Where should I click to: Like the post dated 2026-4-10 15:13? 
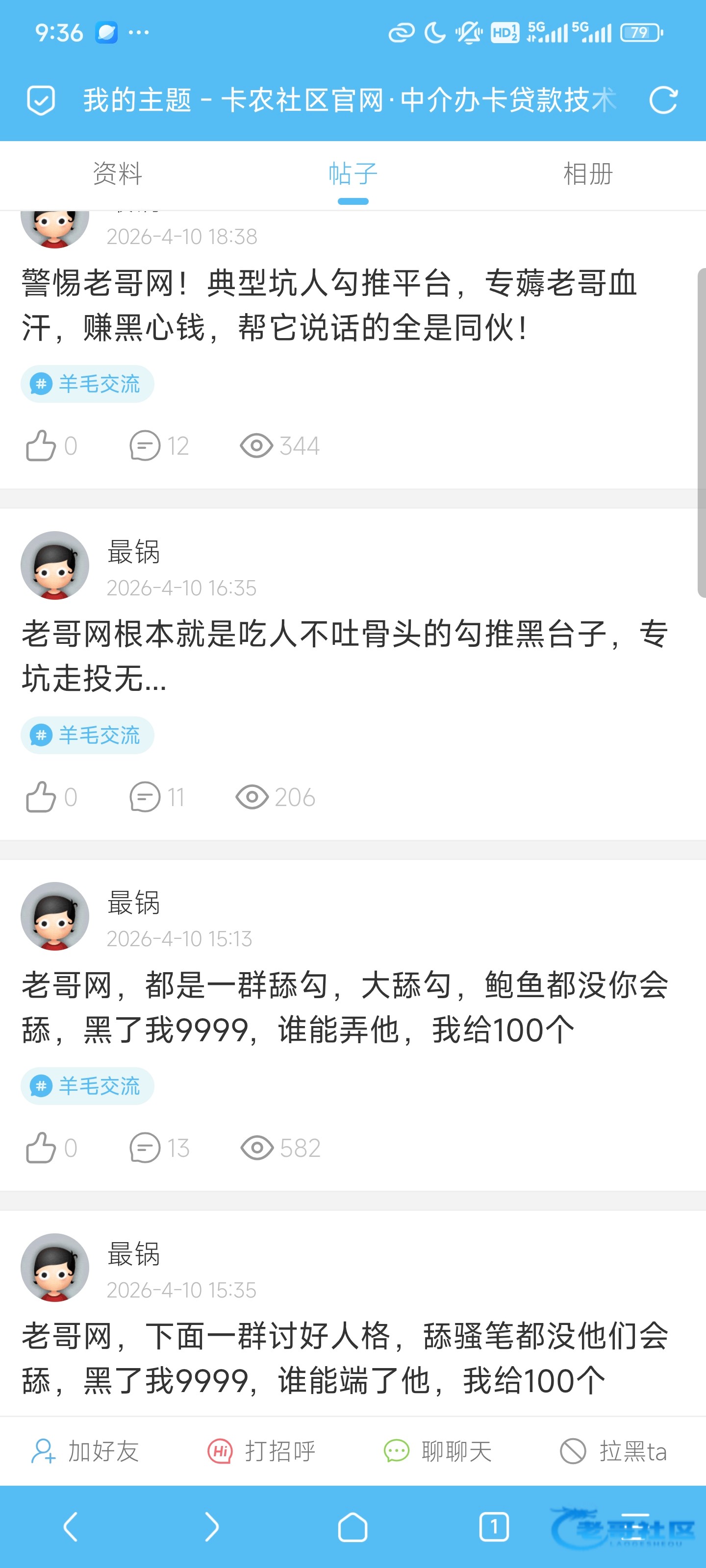click(41, 1148)
